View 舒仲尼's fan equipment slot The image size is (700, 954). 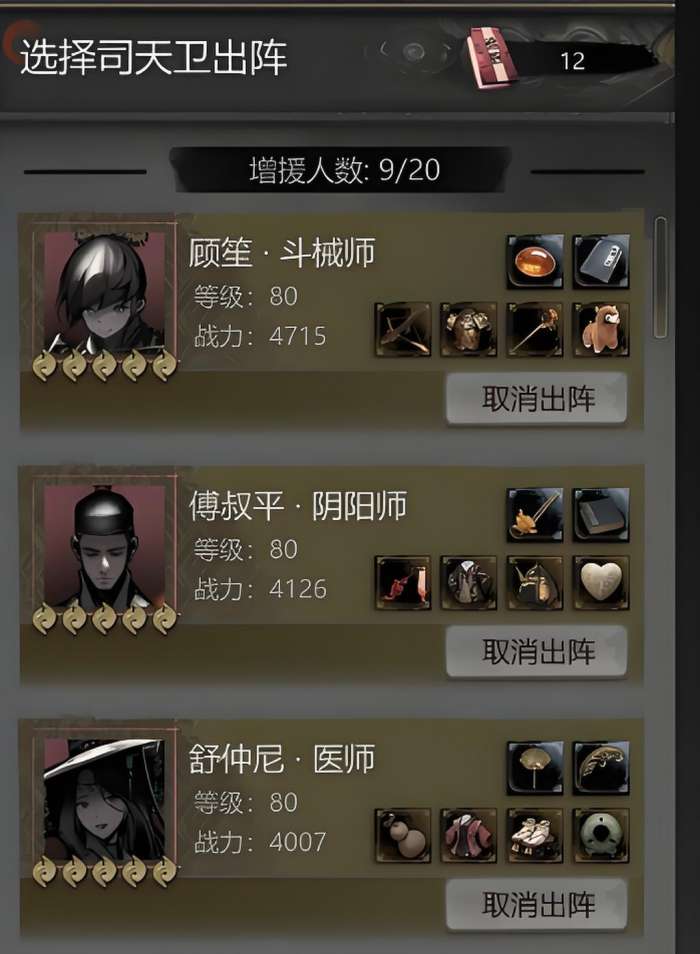coord(535,768)
